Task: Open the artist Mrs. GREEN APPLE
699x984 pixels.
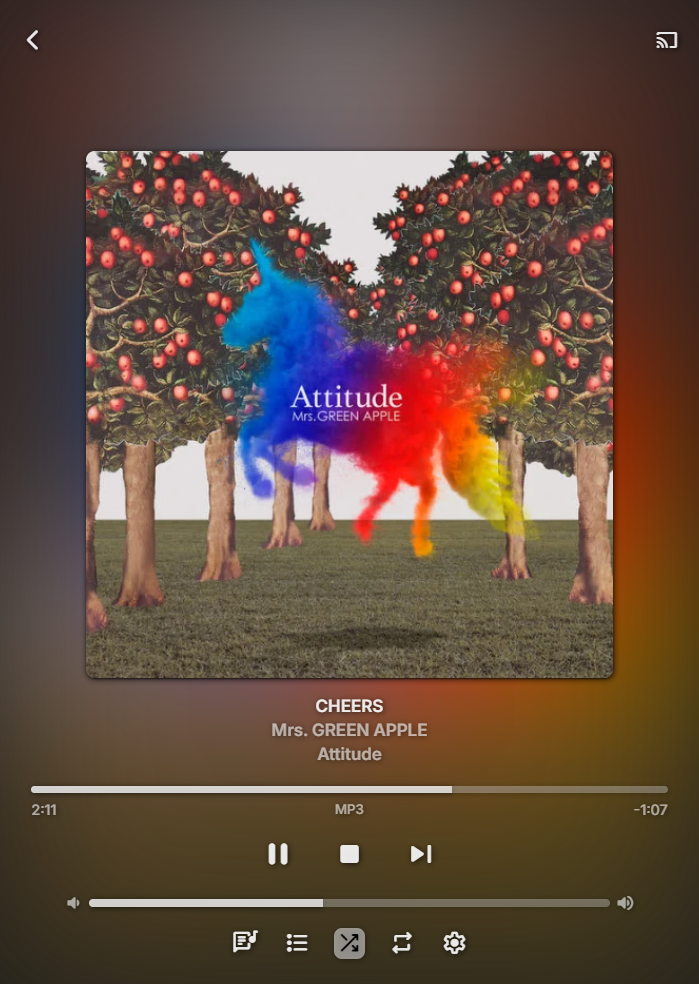Action: pyautogui.click(x=349, y=730)
